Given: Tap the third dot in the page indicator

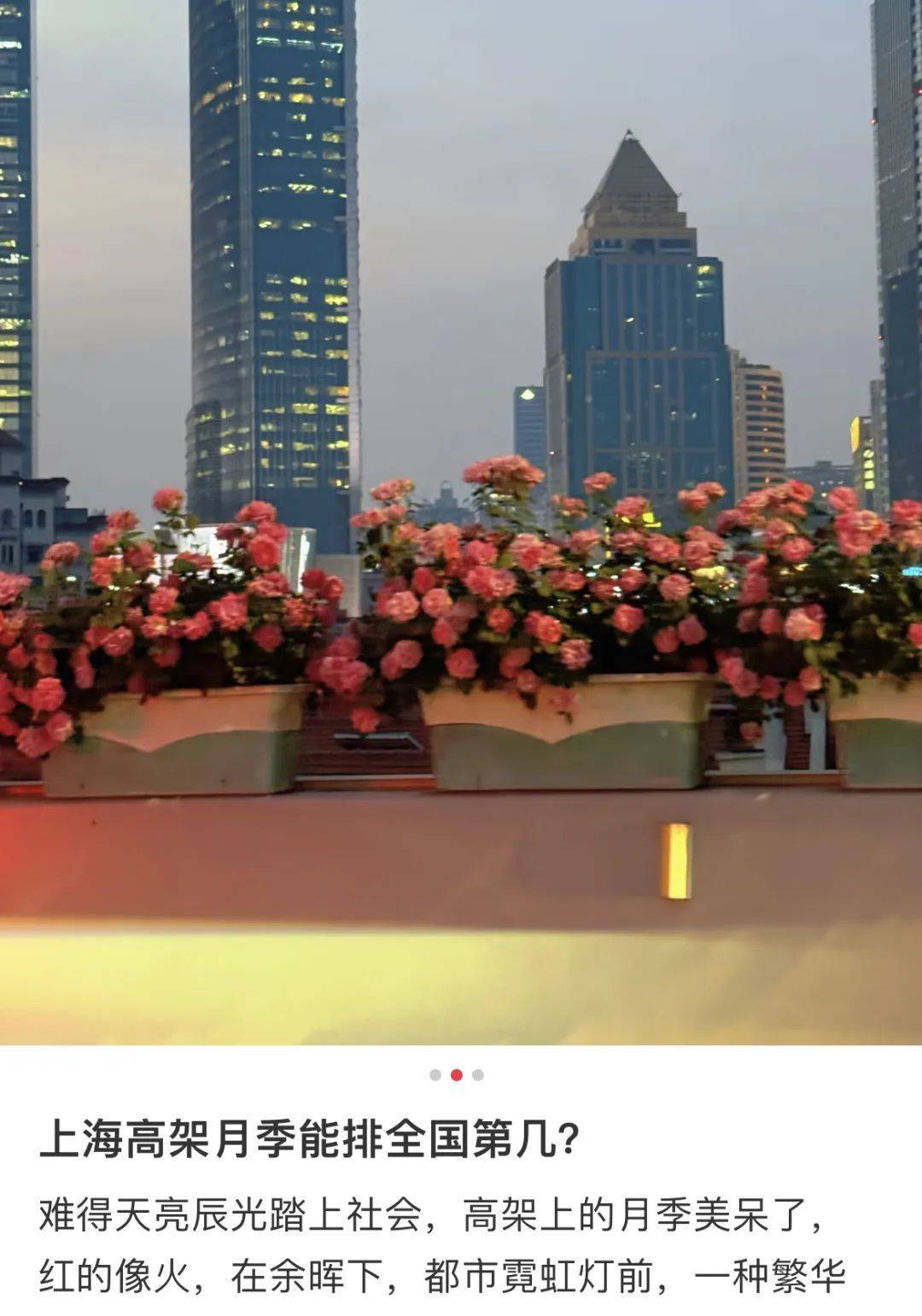Looking at the screenshot, I should coord(478,1075).
